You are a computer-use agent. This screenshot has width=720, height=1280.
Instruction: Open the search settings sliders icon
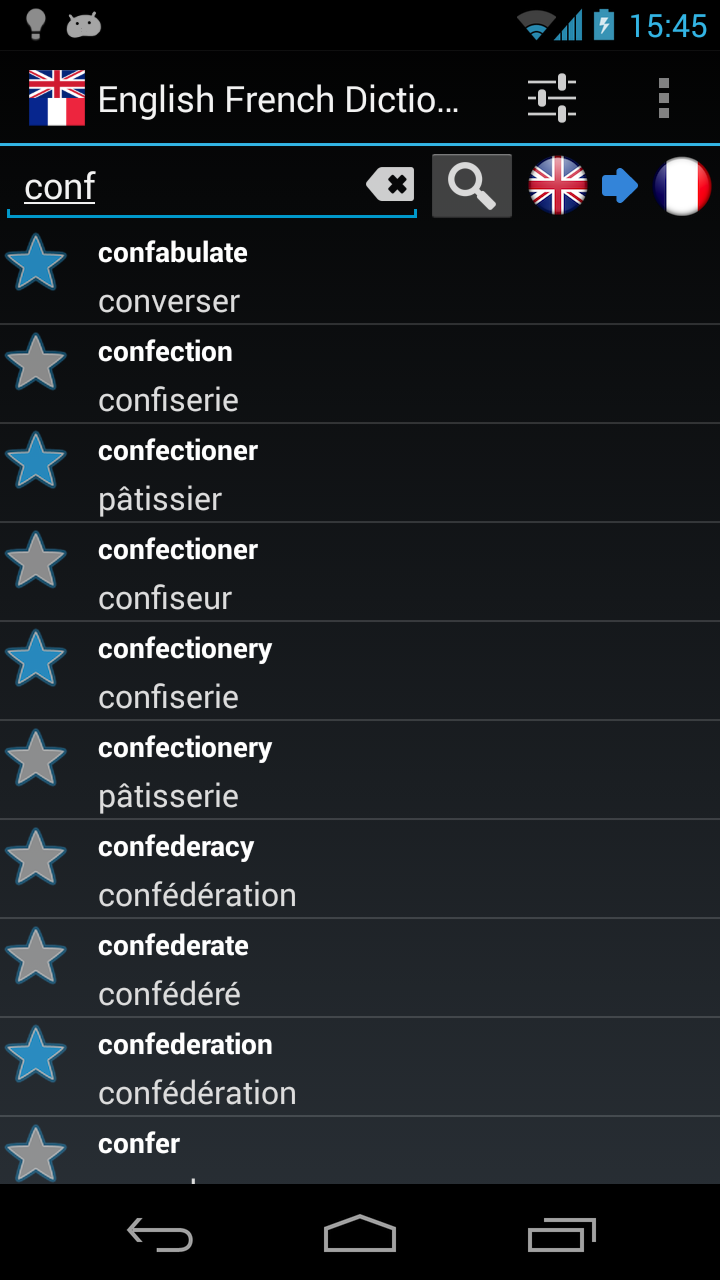[551, 97]
